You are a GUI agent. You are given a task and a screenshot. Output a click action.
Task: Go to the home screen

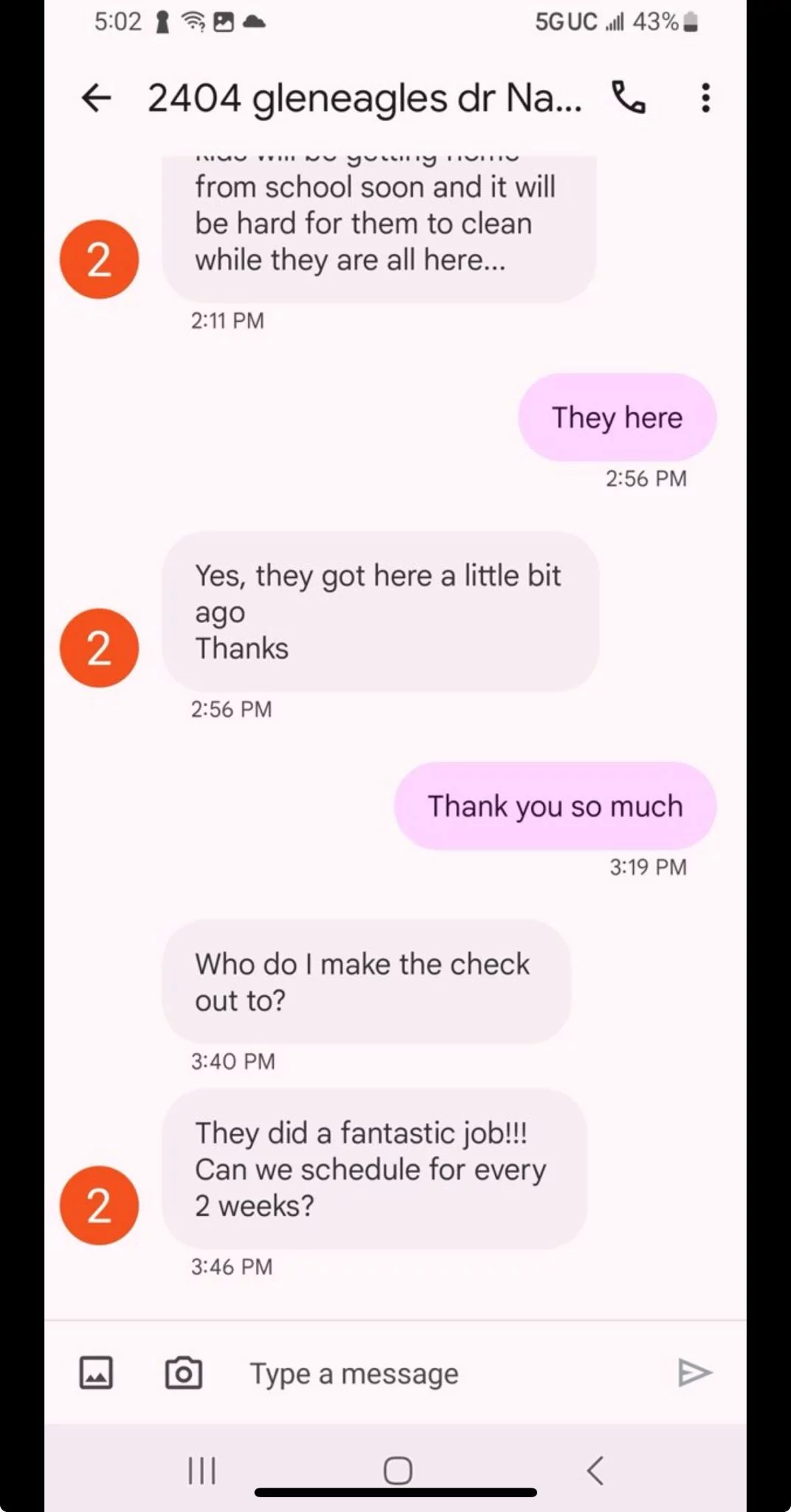(398, 1470)
